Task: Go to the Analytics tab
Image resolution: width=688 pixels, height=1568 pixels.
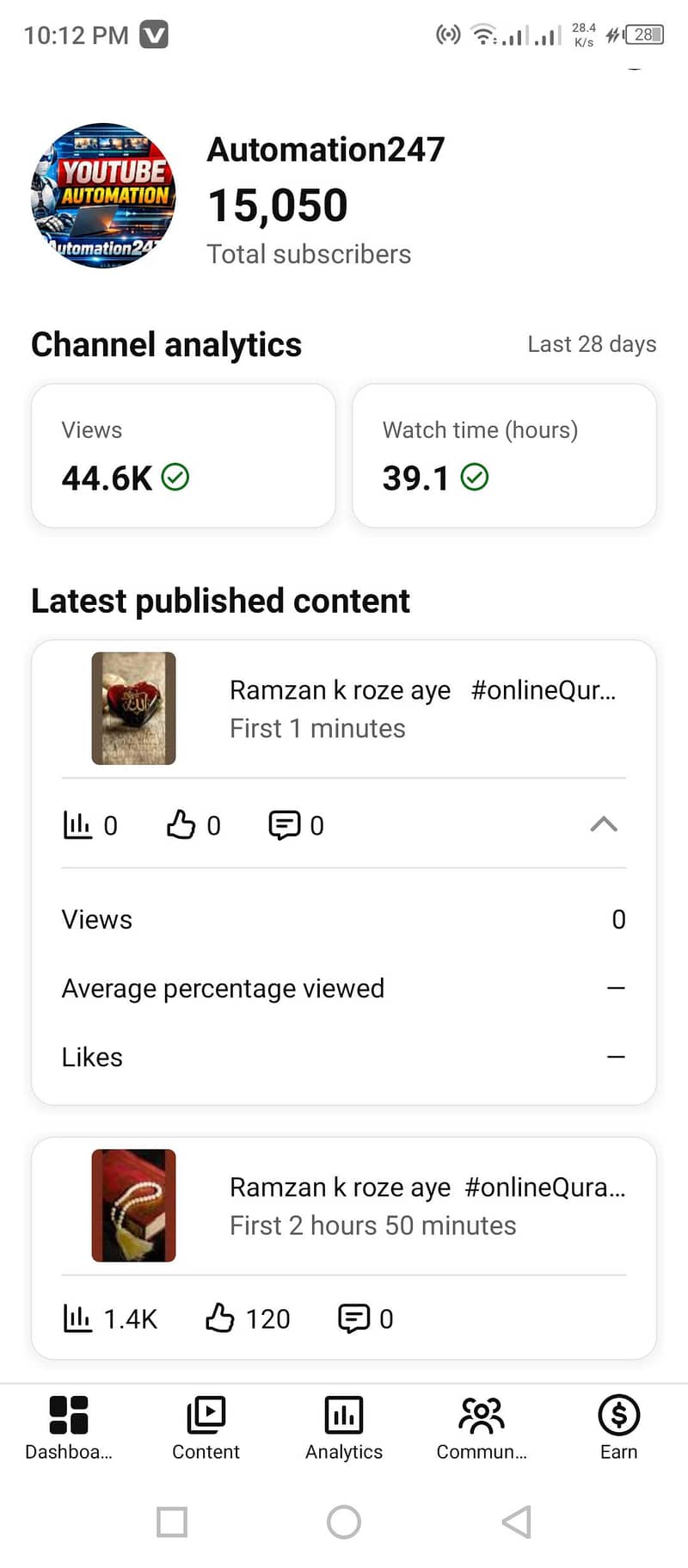Action: (344, 1429)
